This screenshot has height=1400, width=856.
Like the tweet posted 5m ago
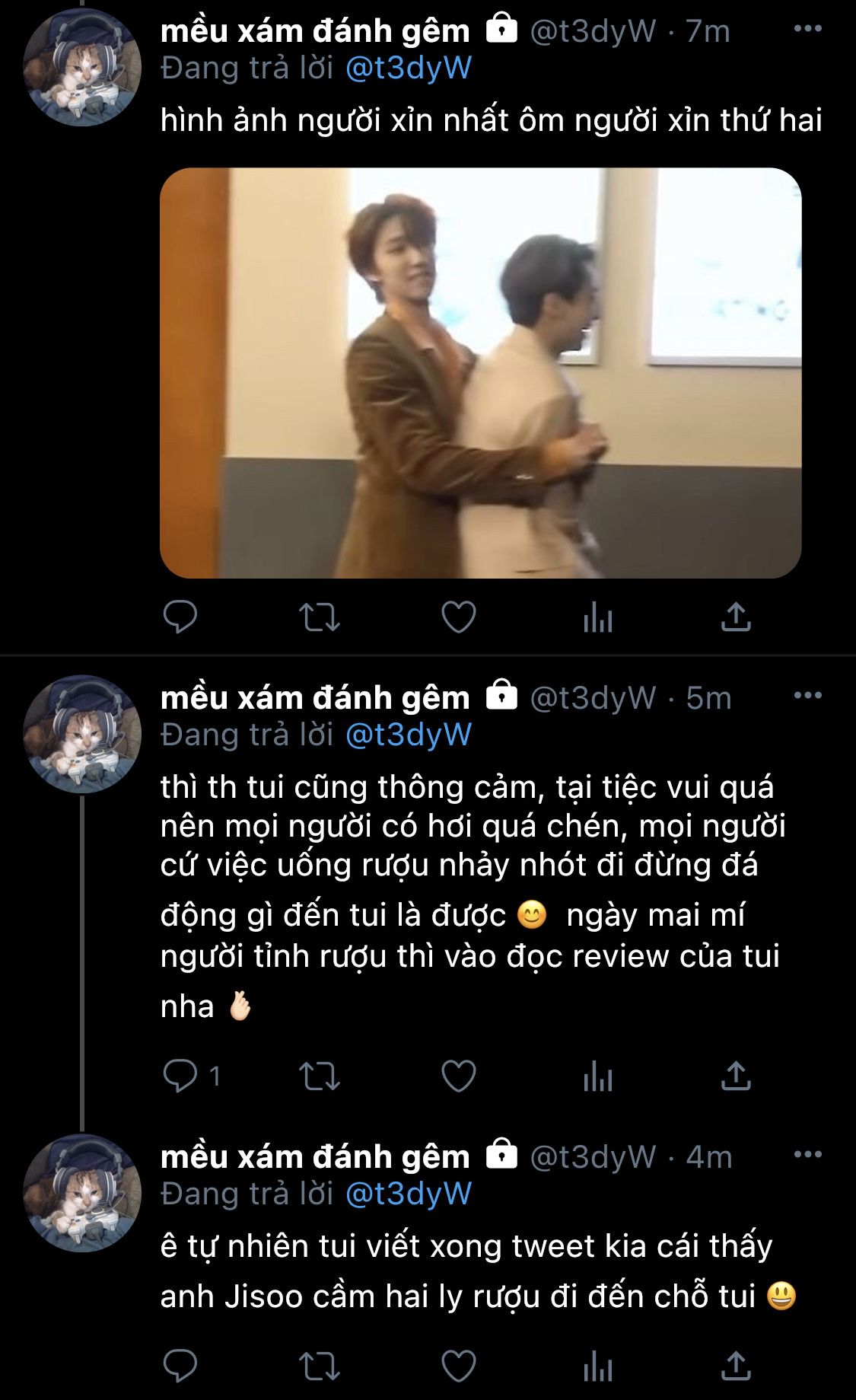point(459,1076)
